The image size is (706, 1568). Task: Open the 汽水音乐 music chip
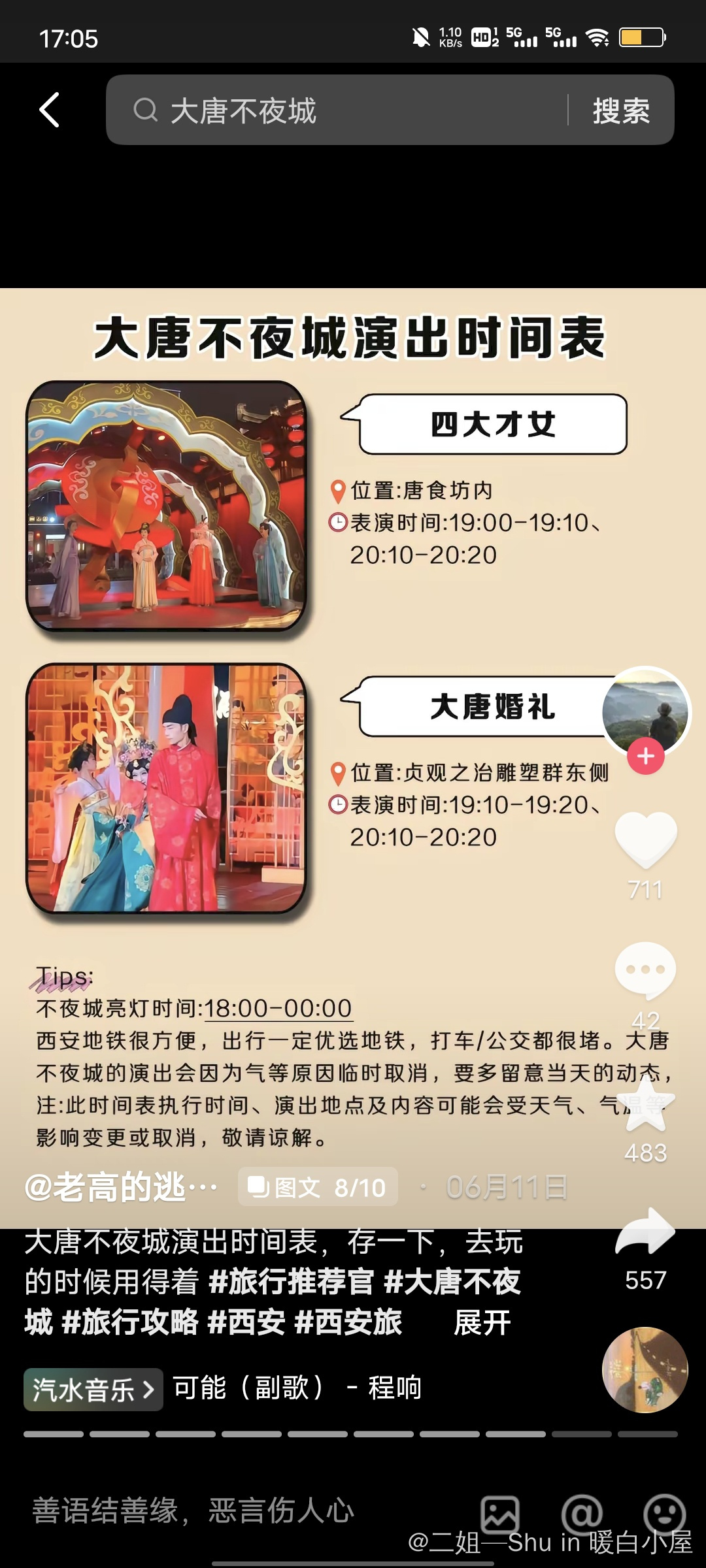[93, 1390]
